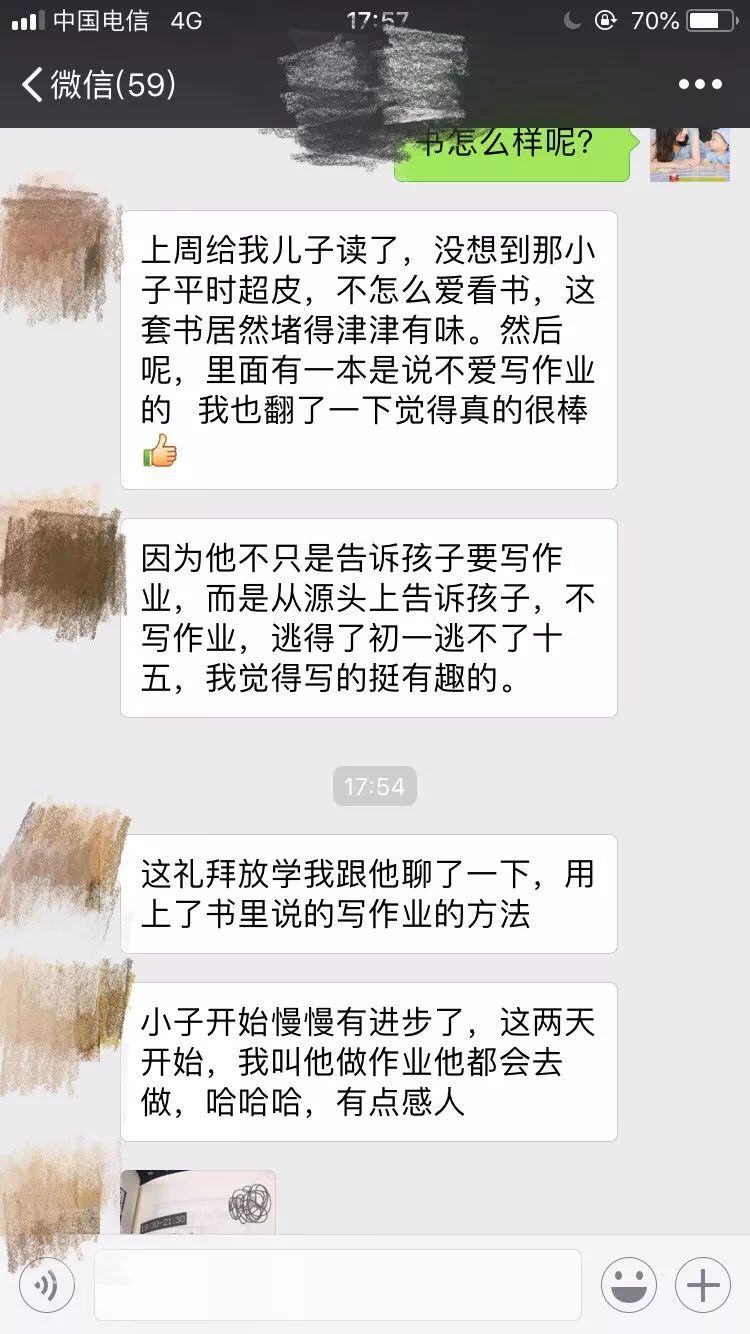Screen dimensions: 750x1334
Task: Open the plus attachment menu
Action: click(703, 1285)
